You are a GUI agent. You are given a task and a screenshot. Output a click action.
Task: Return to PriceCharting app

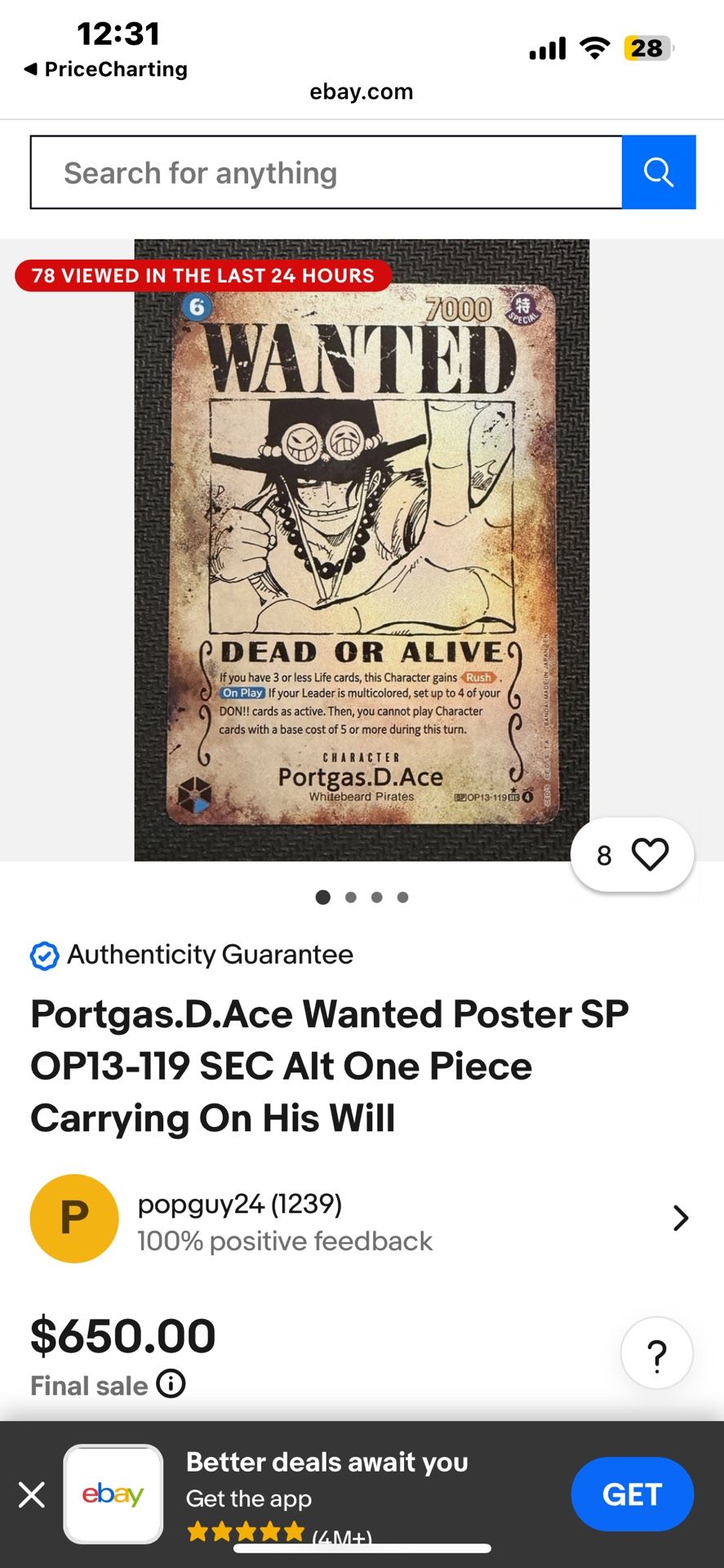[x=106, y=69]
